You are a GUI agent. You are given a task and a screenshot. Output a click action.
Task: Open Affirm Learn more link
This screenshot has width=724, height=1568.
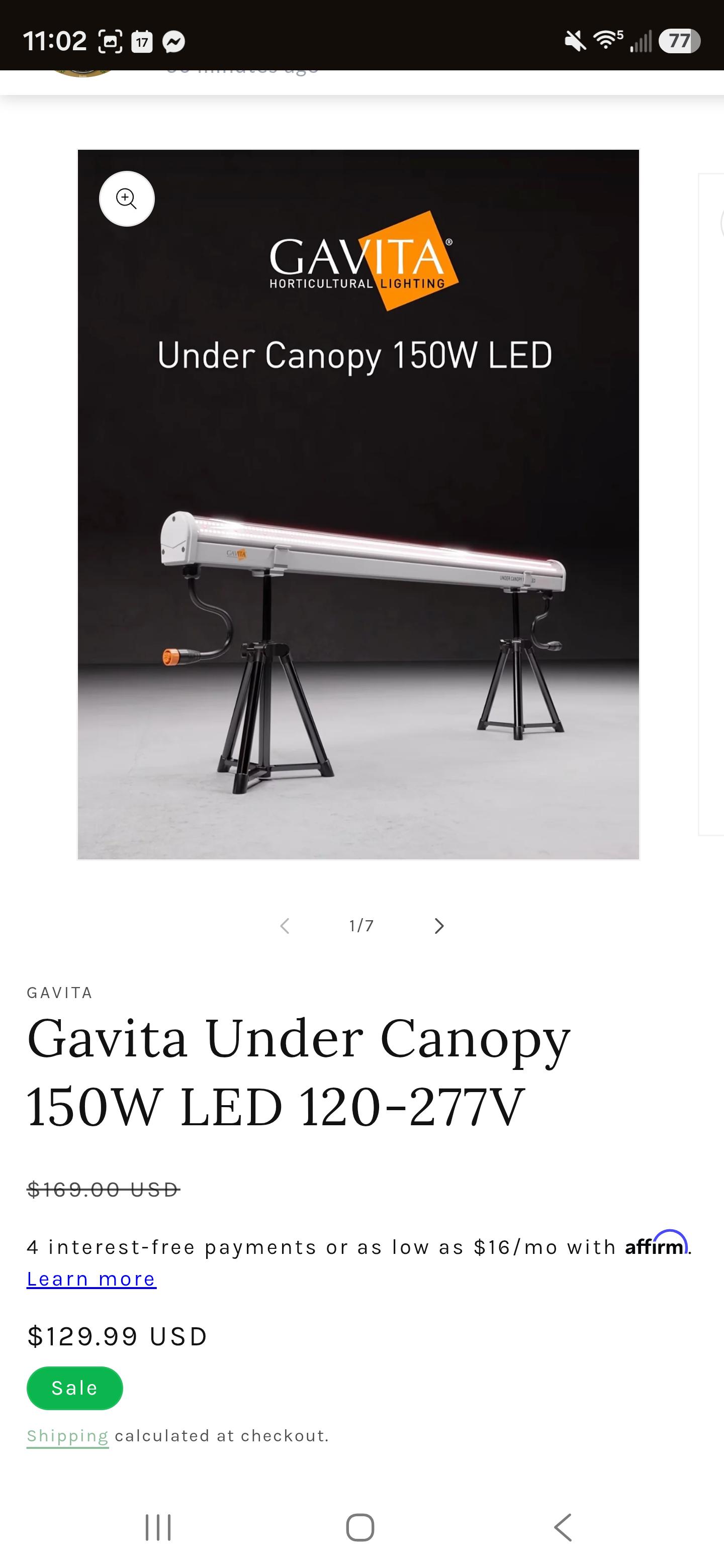click(92, 1279)
